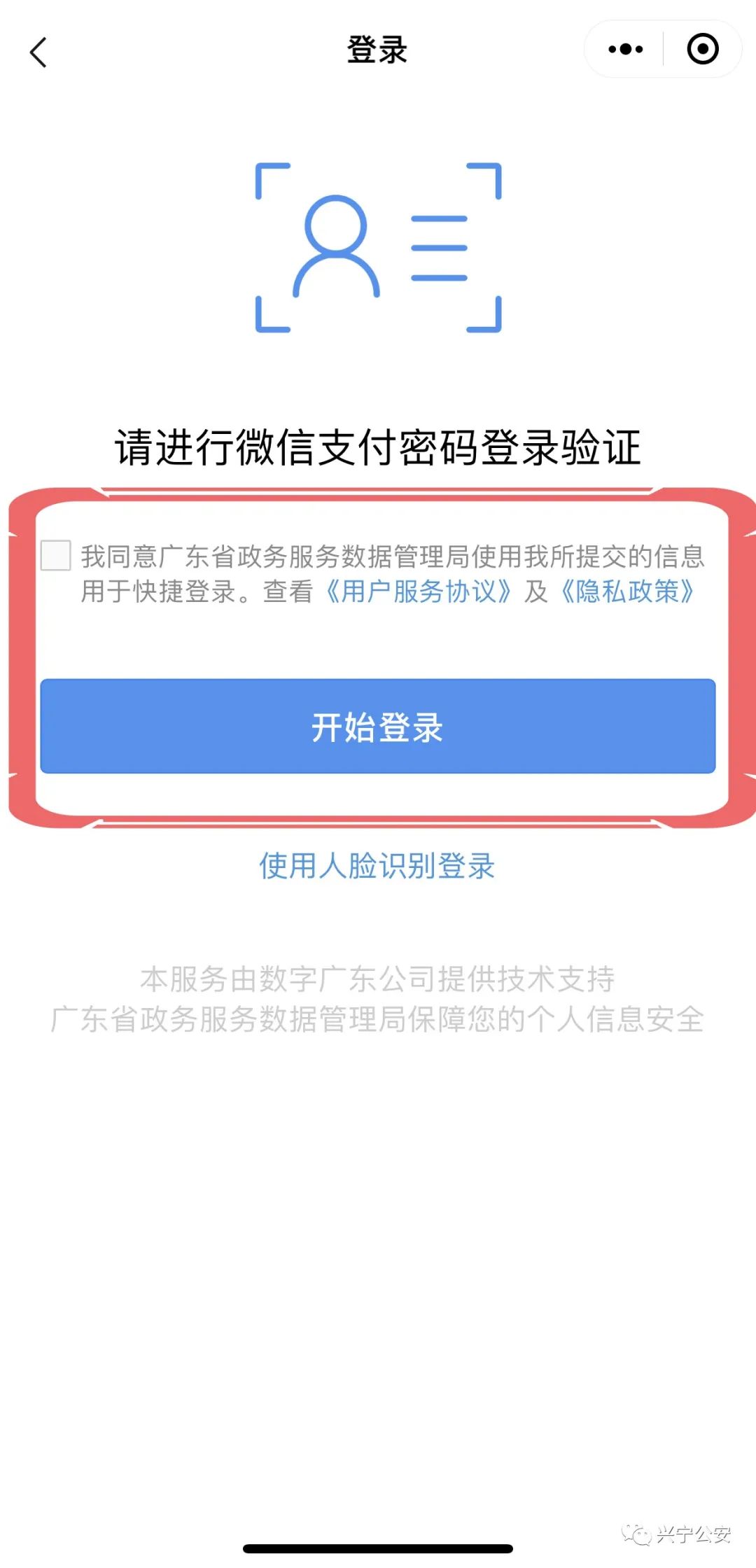Open the 《用户服务协议》 link
Screen dimensions: 756x1568
point(419,591)
